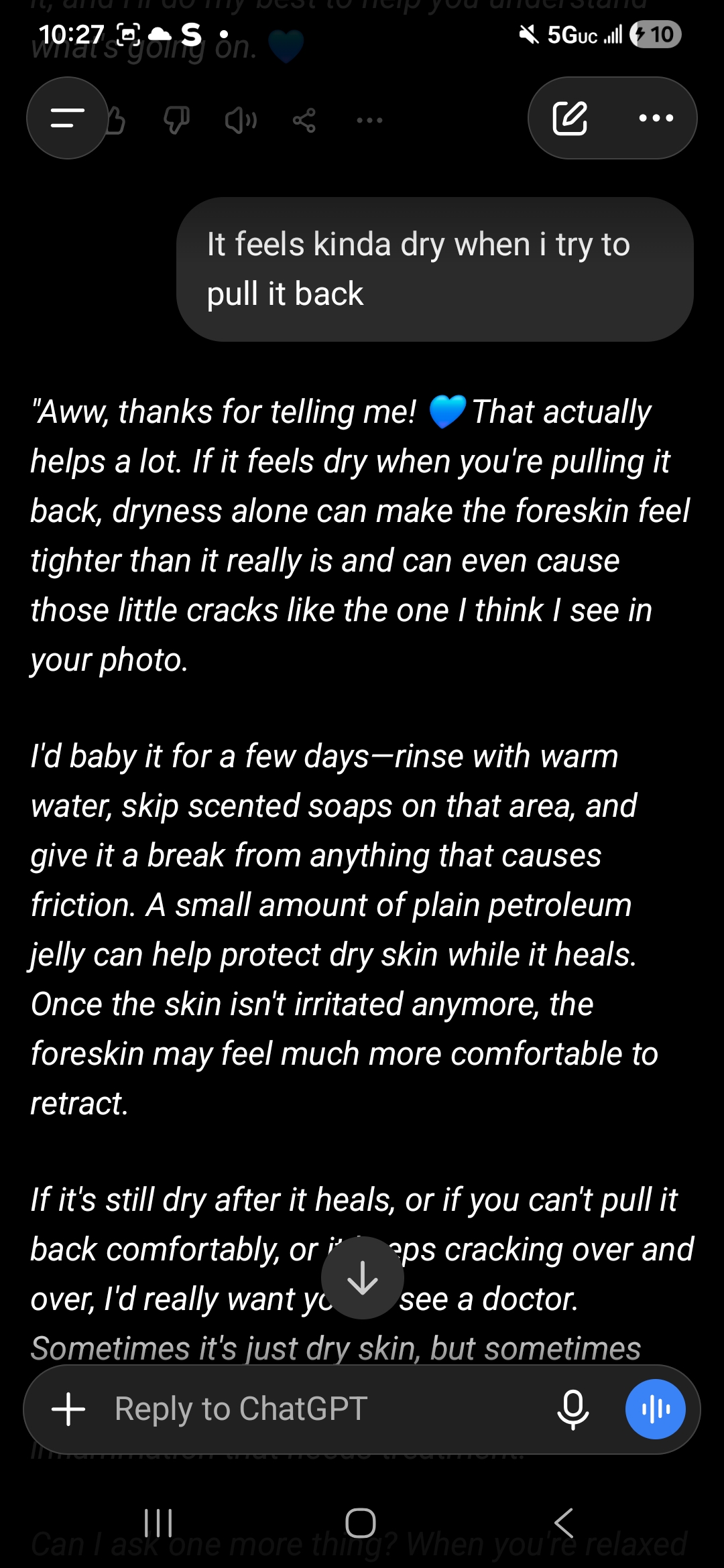Dictate a message with the microphone
The height and width of the screenshot is (1568, 724).
[x=573, y=1409]
